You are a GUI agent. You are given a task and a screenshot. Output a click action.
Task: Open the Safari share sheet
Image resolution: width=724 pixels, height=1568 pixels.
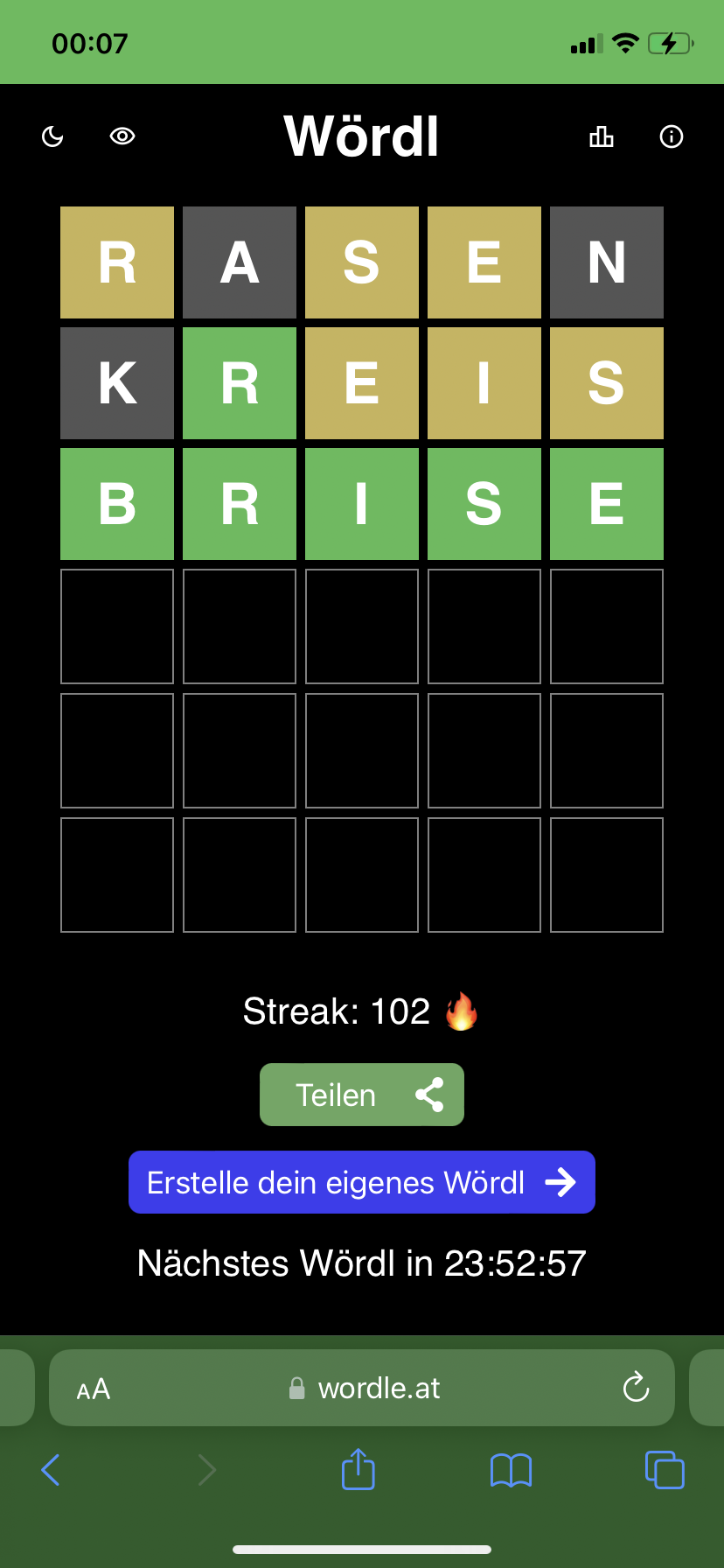tap(359, 1469)
